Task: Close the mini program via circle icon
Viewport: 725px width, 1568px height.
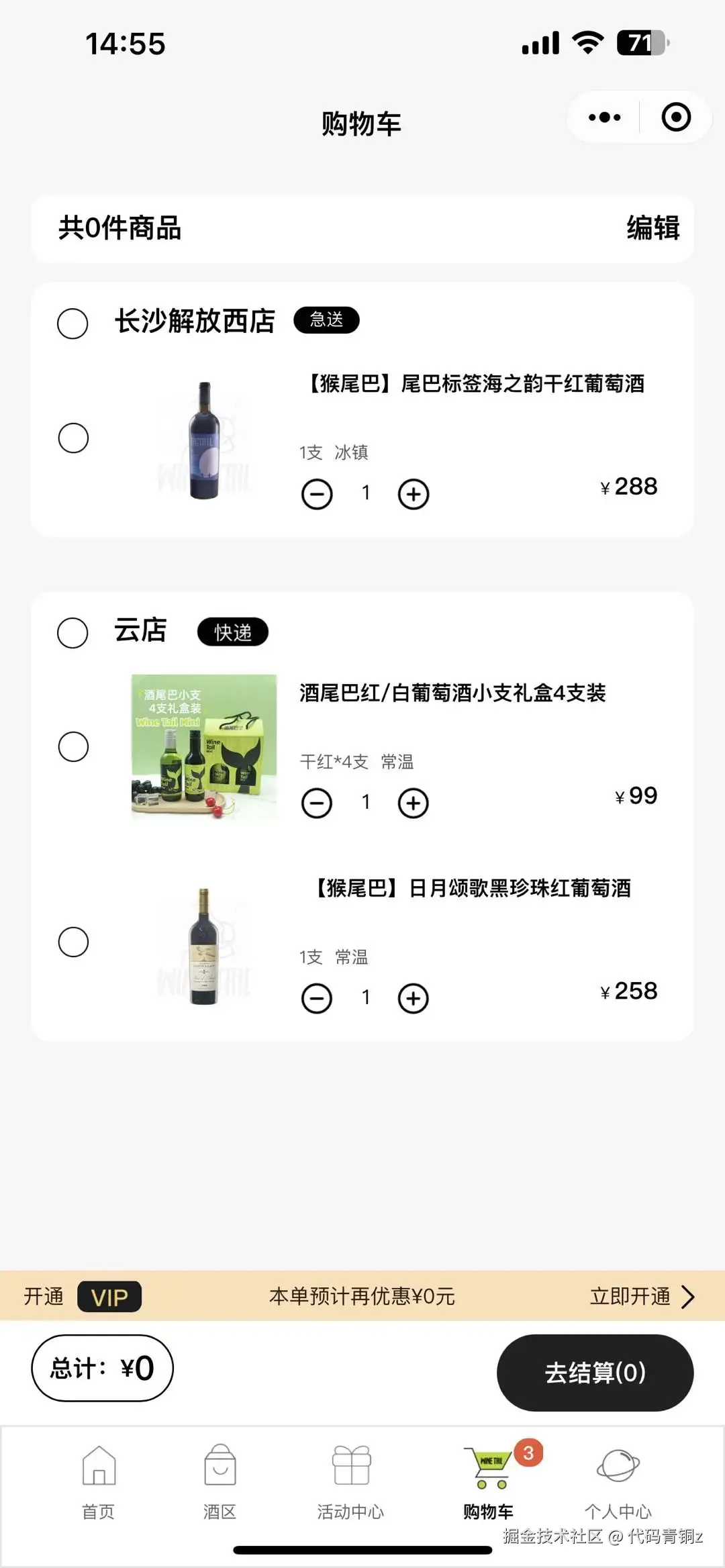Action: point(676,117)
